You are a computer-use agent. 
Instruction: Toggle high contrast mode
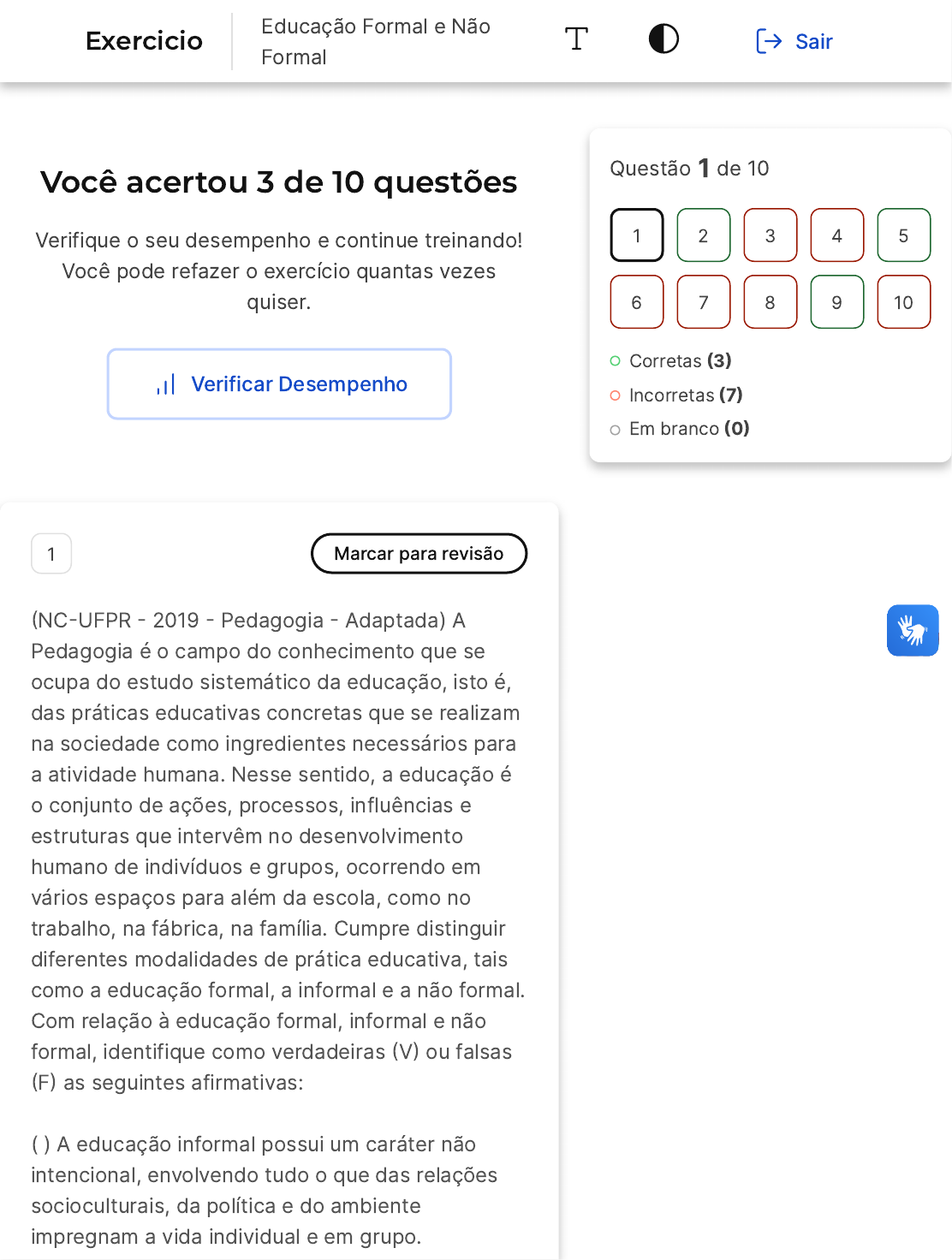663,39
